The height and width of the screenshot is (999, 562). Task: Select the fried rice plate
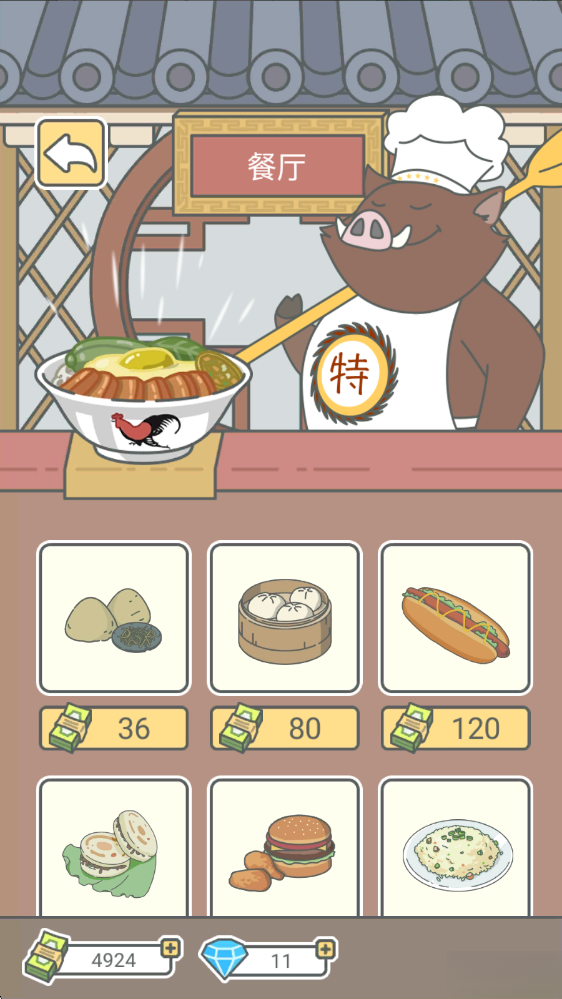(456, 847)
